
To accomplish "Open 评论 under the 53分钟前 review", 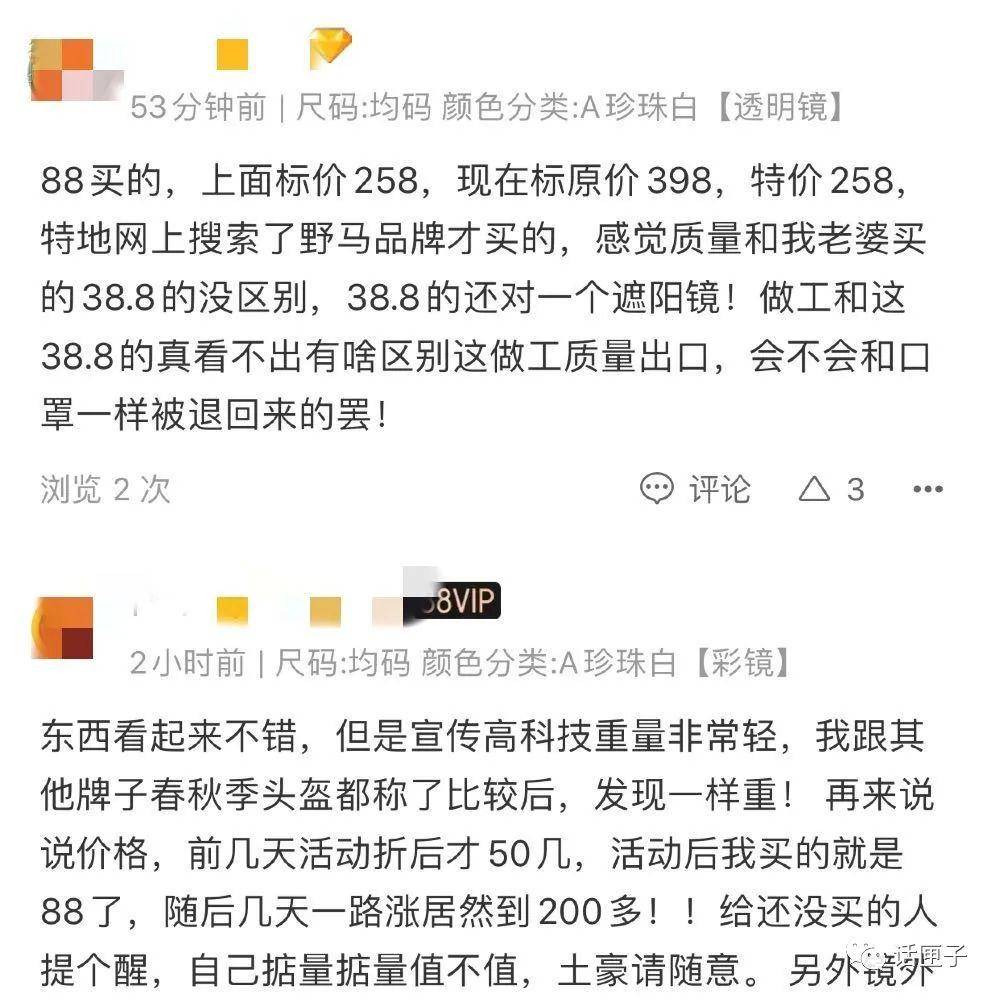I will (695, 489).
